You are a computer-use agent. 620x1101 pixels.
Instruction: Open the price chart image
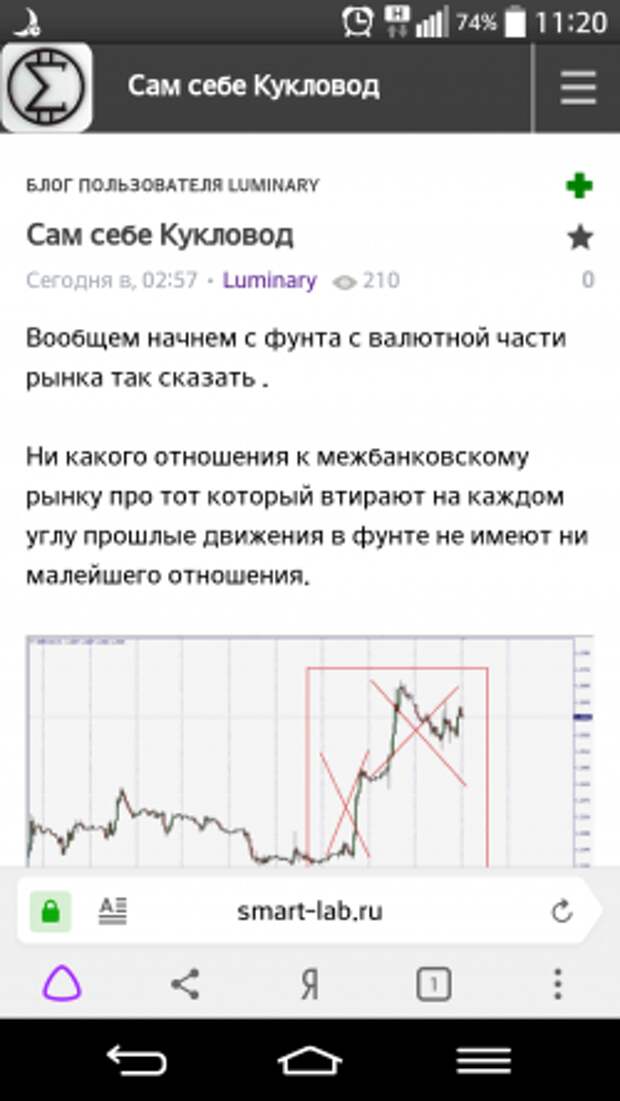[310, 750]
